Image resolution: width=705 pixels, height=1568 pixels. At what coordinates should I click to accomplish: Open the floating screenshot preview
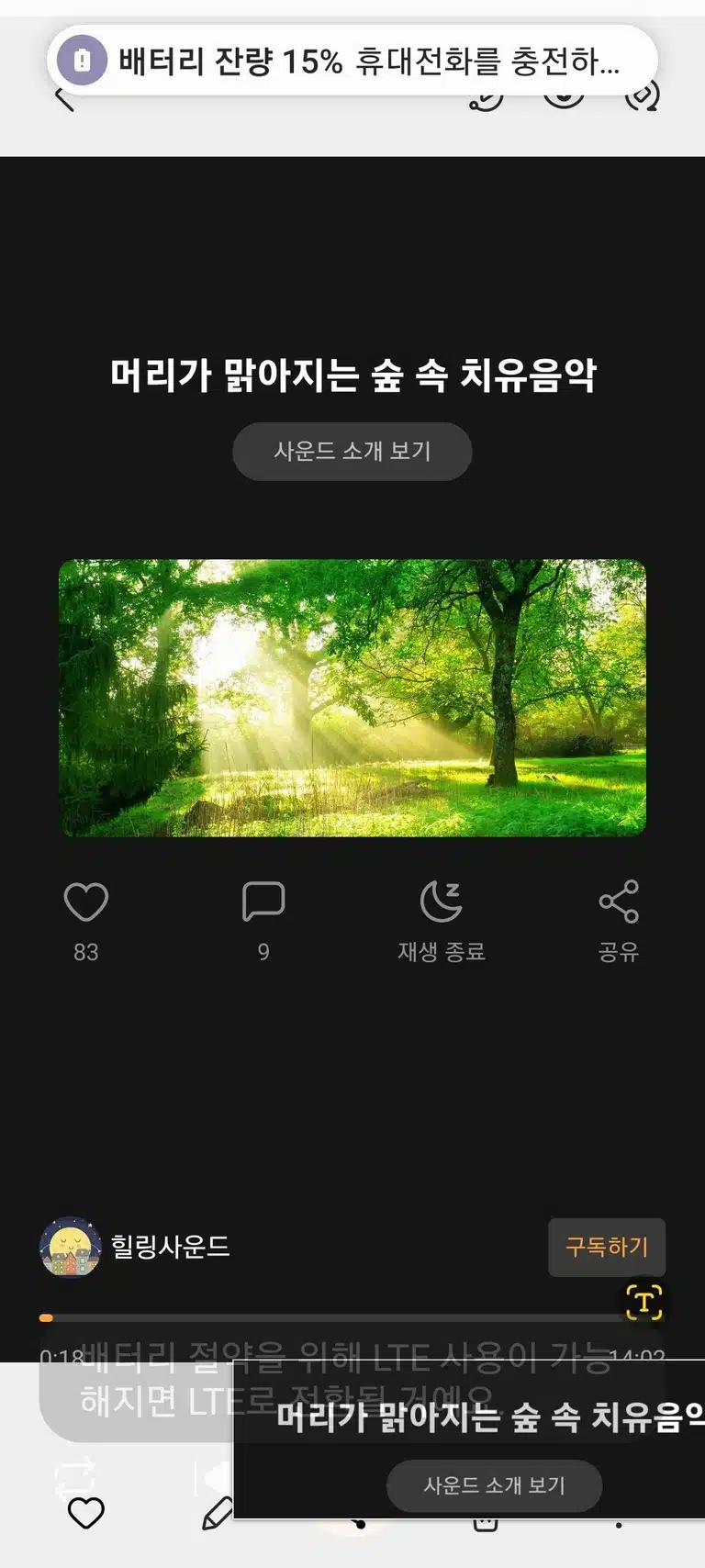[469, 1439]
